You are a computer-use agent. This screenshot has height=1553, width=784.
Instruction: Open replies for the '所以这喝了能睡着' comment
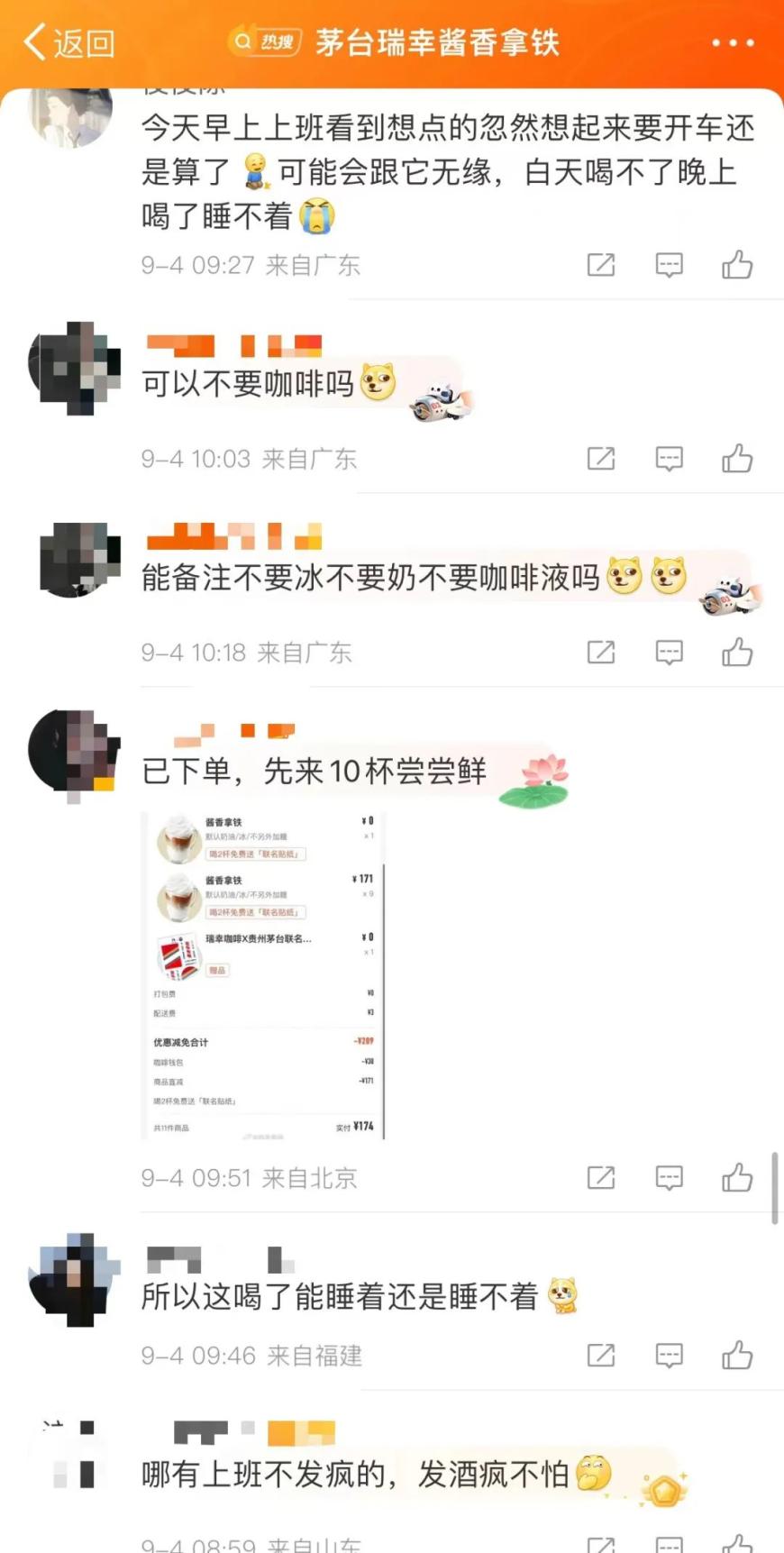point(670,1354)
